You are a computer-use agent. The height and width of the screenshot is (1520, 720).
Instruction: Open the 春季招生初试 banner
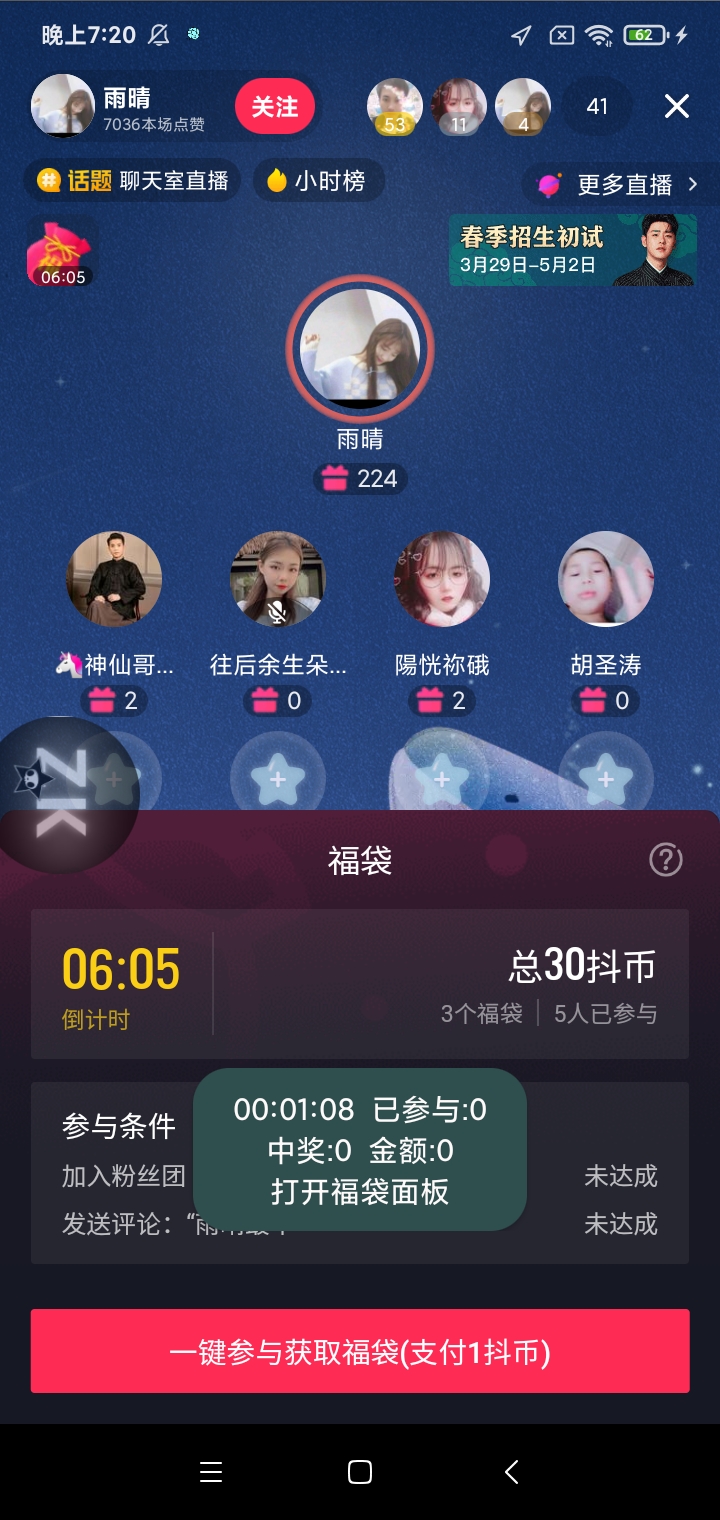[572, 250]
